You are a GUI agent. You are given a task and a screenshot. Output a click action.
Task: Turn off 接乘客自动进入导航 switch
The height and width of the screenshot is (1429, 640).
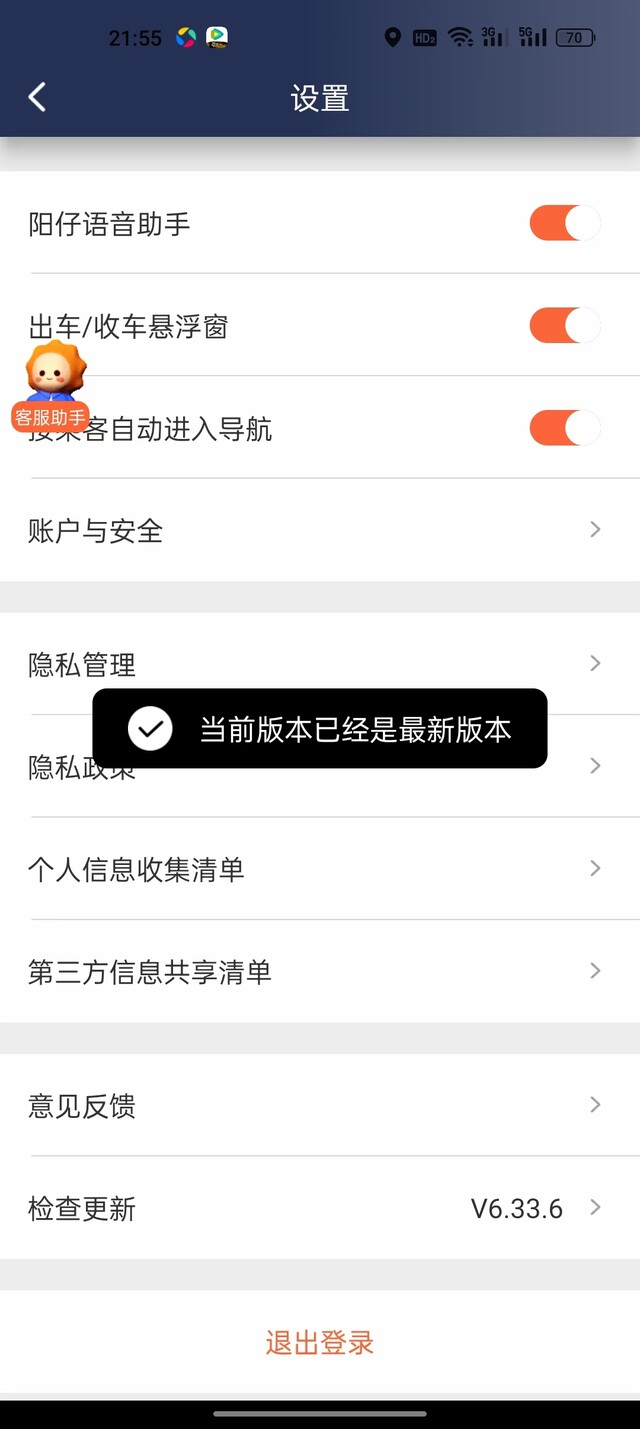point(565,428)
